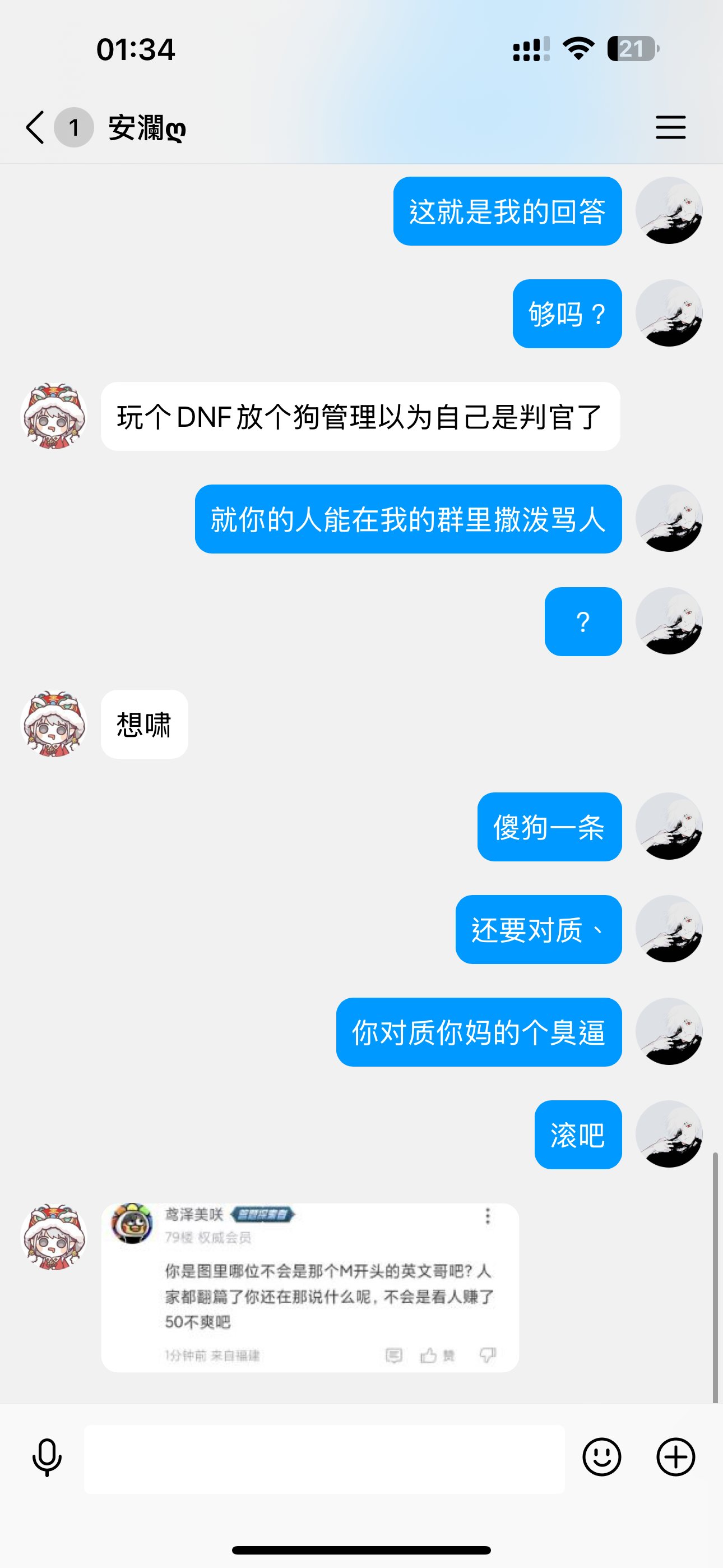Open the plus attachments menu
The width and height of the screenshot is (723, 1568).
tap(675, 1457)
